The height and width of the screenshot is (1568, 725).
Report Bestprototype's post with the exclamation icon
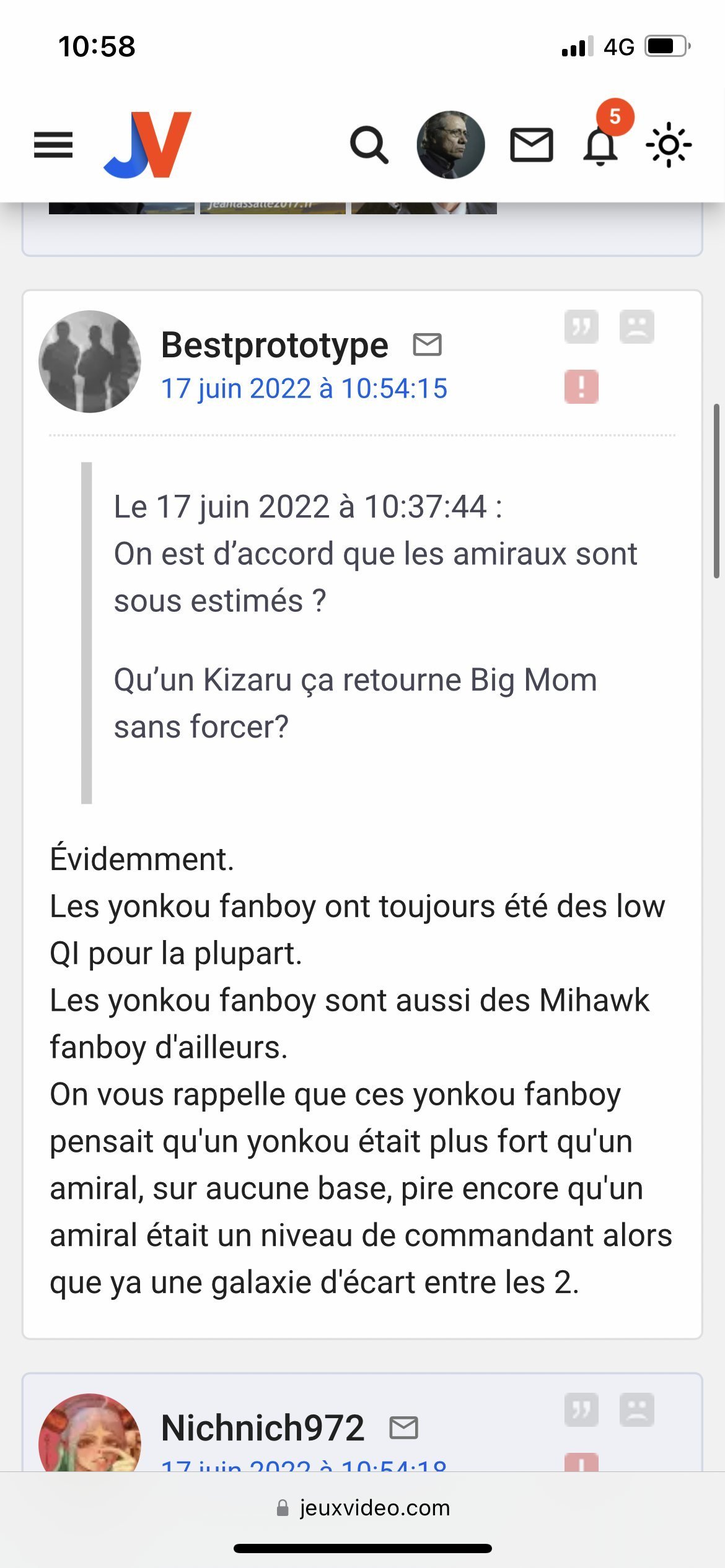tap(581, 386)
